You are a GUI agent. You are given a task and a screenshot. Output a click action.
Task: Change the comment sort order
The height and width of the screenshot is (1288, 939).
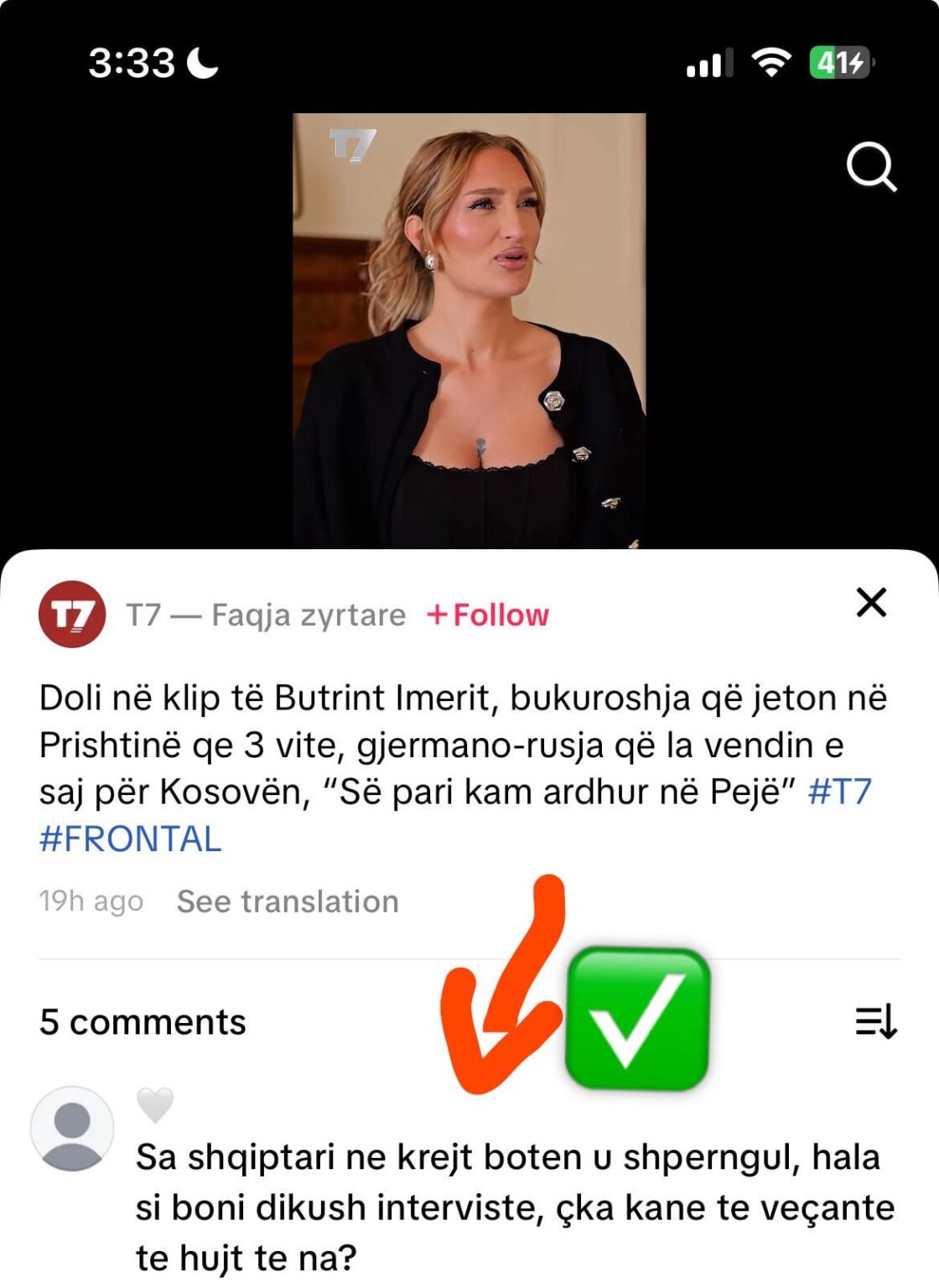click(x=876, y=1021)
